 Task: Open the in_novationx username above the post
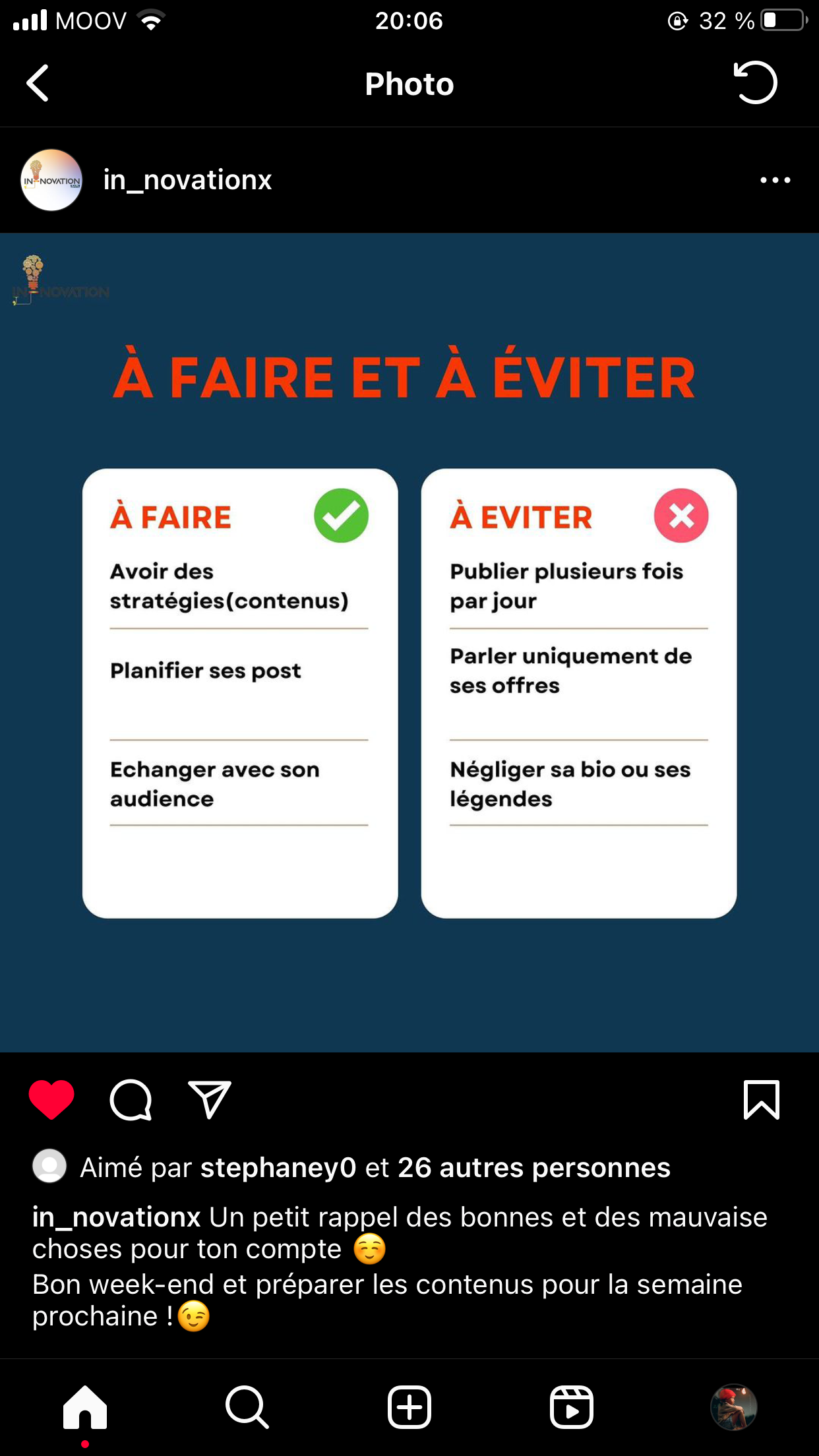pos(187,180)
